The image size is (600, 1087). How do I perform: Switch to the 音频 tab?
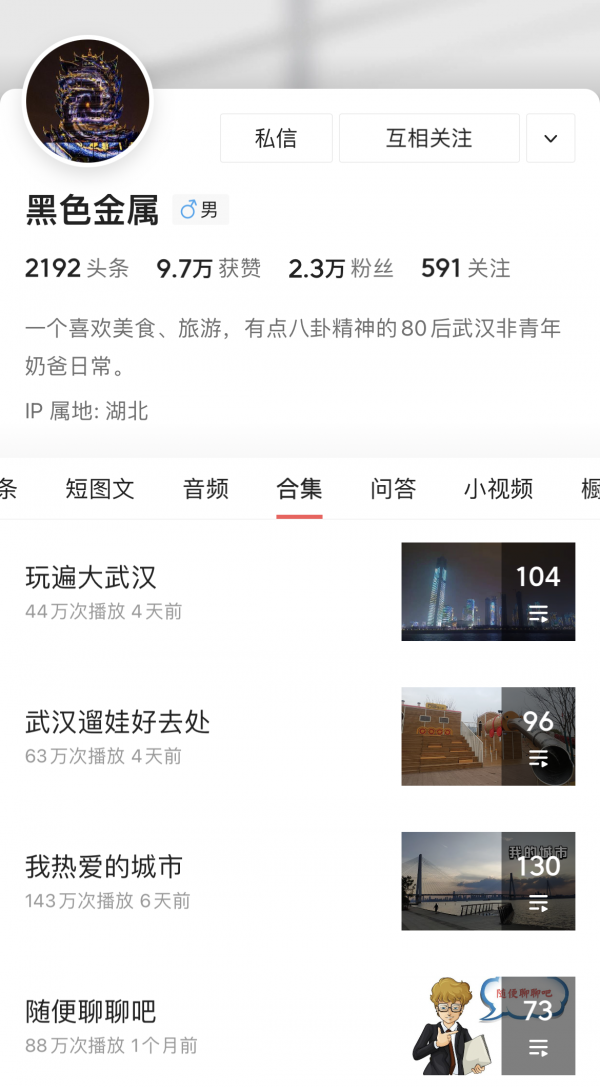coord(206,489)
